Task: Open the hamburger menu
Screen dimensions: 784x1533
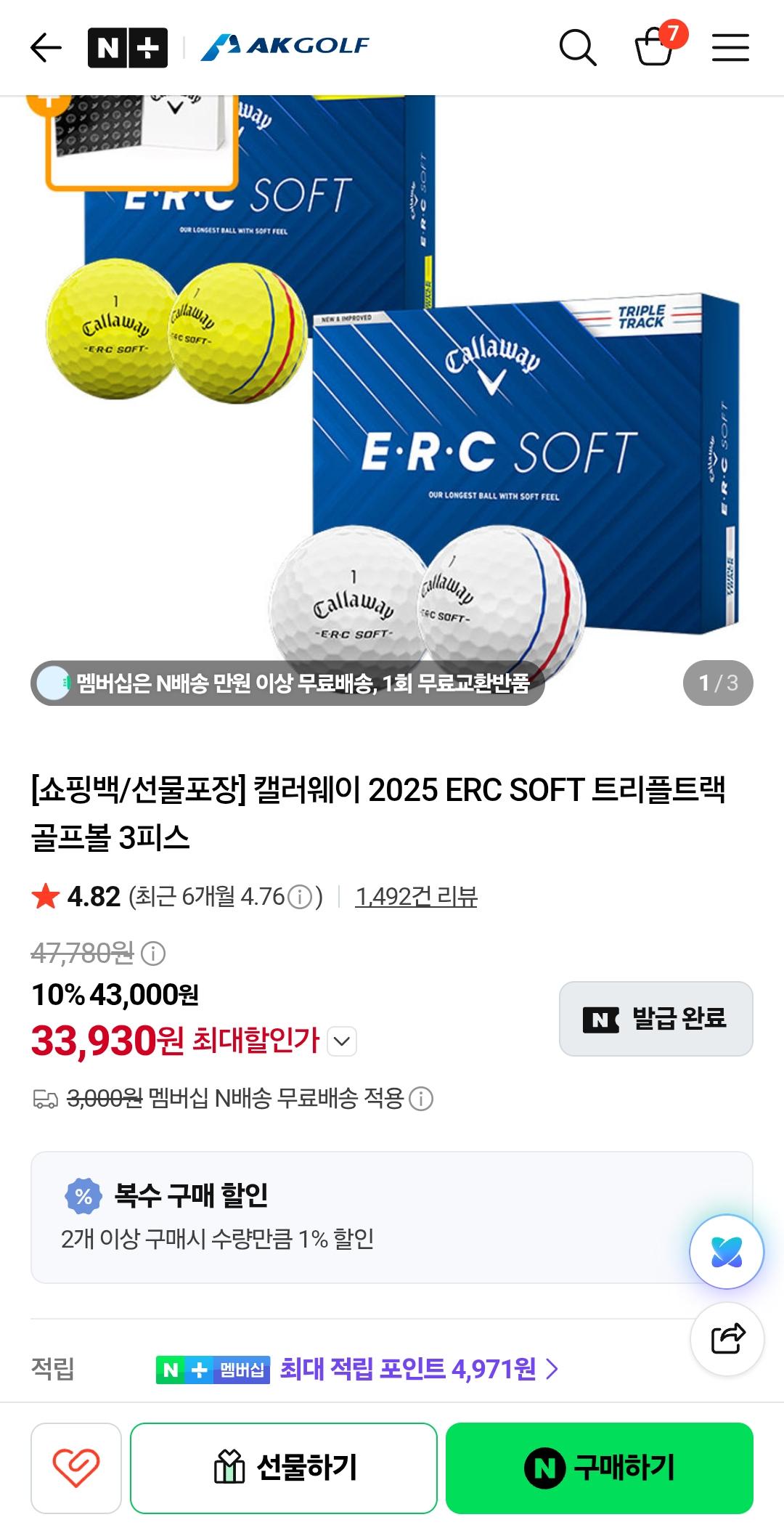Action: point(730,48)
